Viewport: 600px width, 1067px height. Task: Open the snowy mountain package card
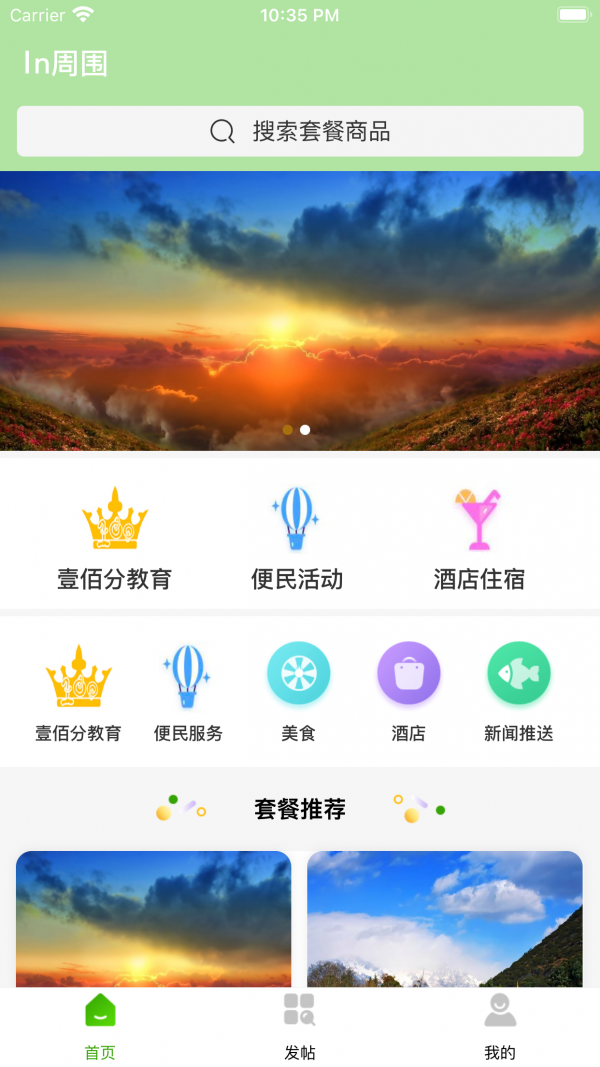click(444, 918)
